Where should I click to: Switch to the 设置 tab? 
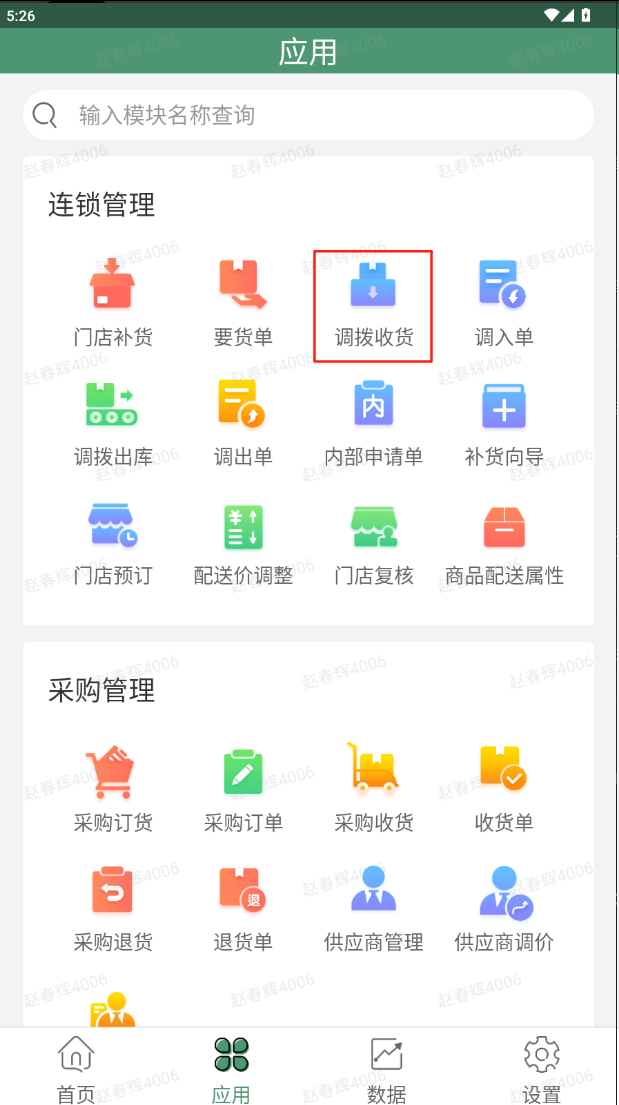541,1067
